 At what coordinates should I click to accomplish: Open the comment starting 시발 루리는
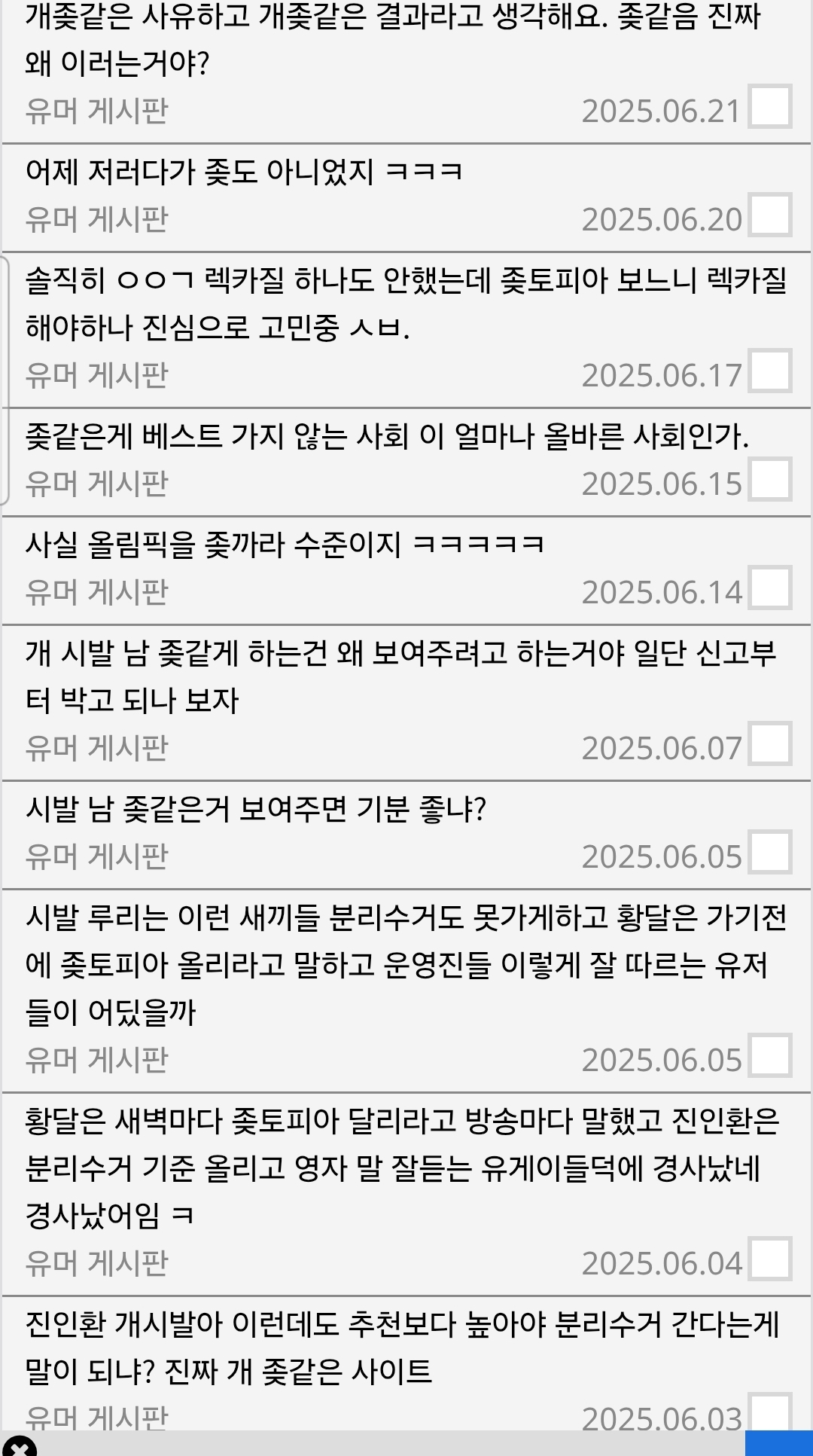point(406,965)
